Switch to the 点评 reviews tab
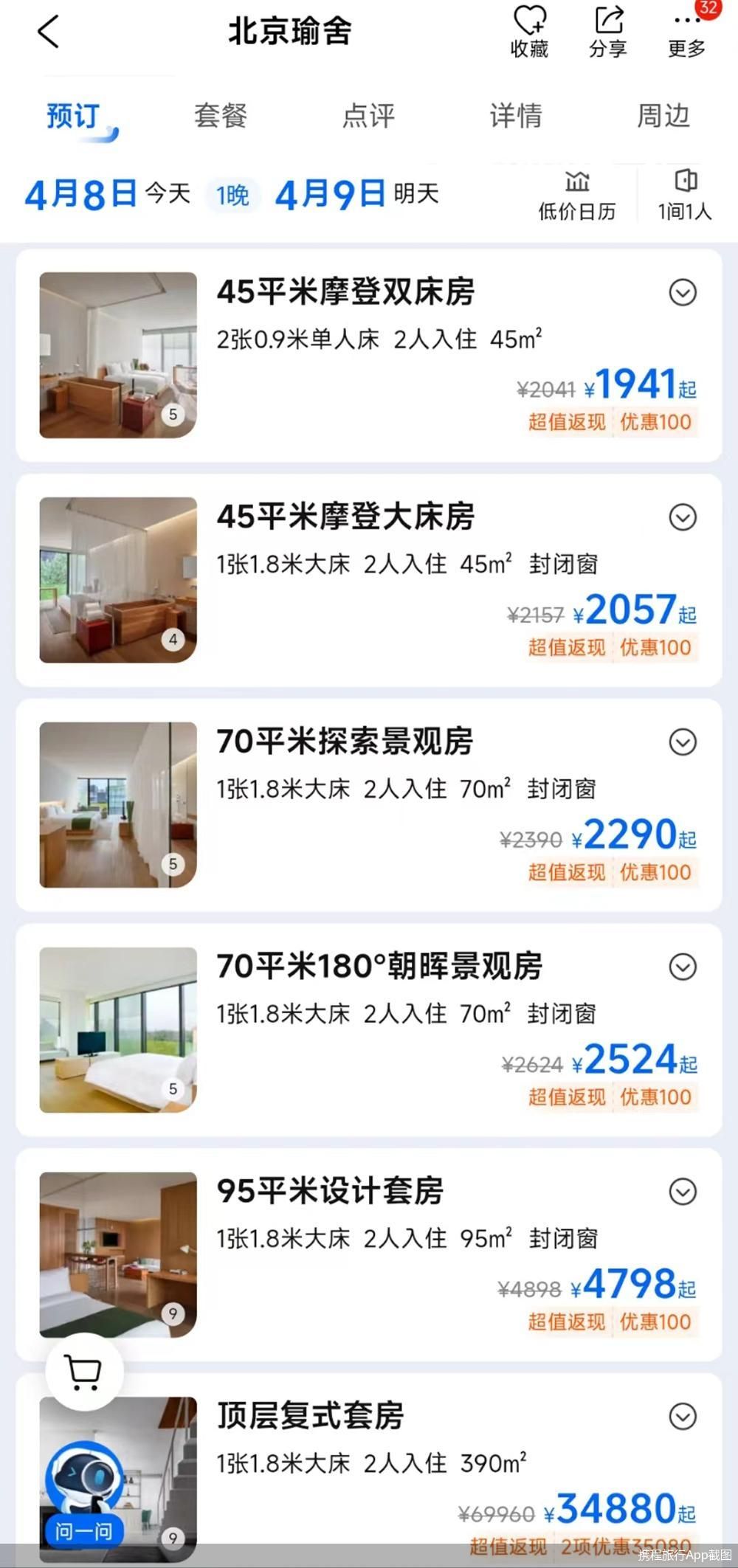 tap(368, 116)
